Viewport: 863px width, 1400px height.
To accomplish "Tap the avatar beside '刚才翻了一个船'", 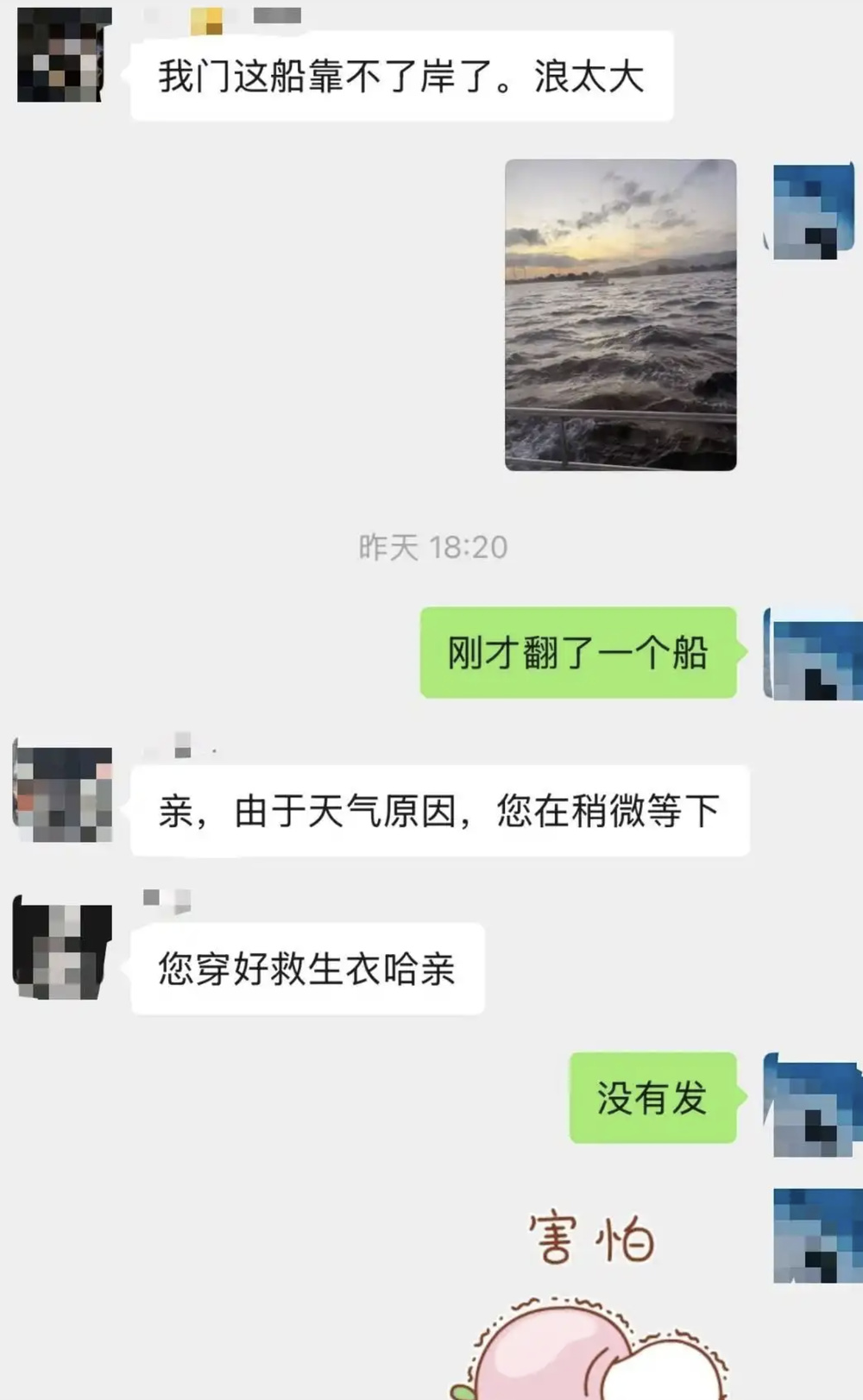I will pos(812,654).
